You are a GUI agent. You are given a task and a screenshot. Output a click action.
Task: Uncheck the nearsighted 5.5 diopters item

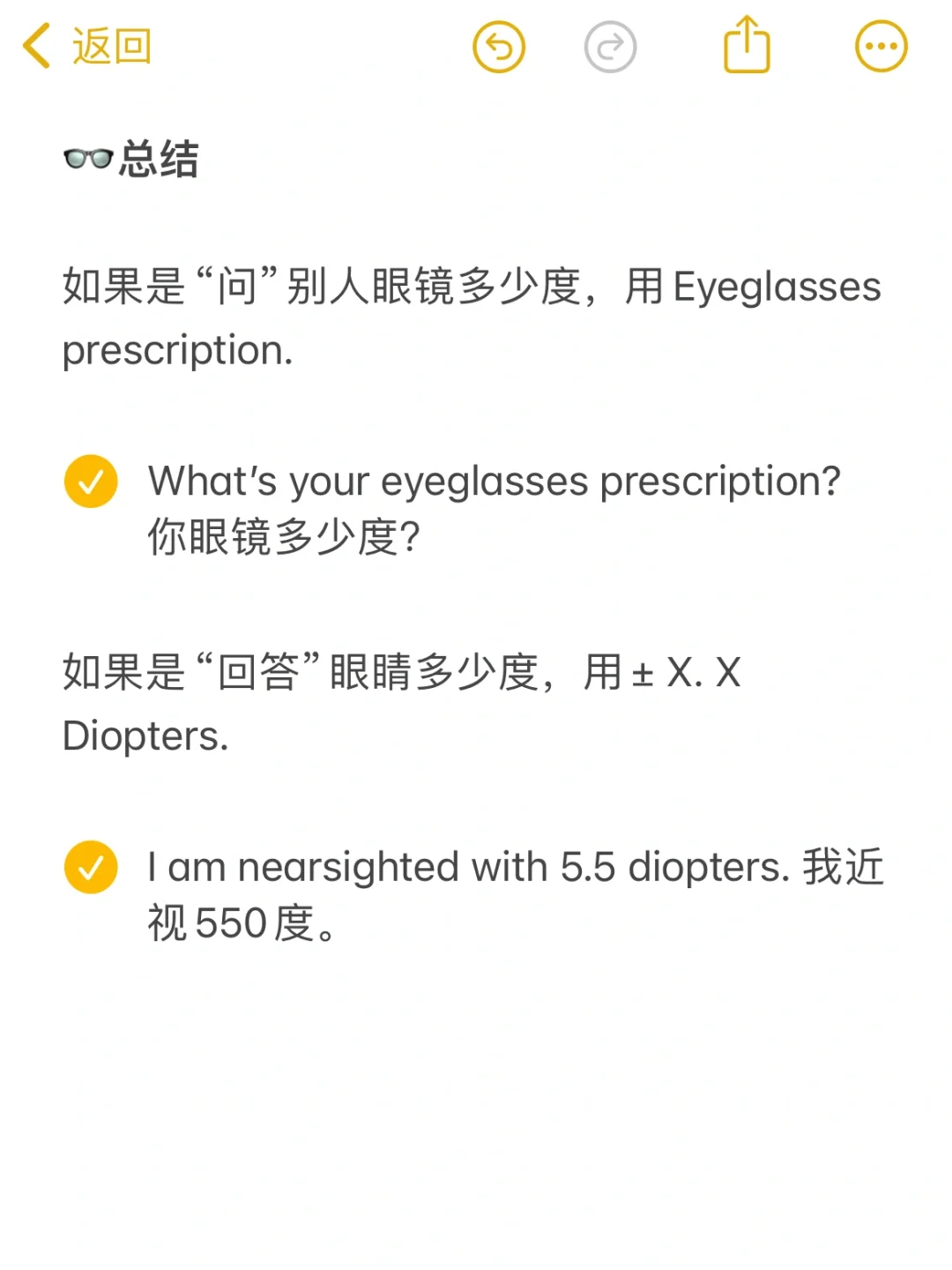(91, 867)
